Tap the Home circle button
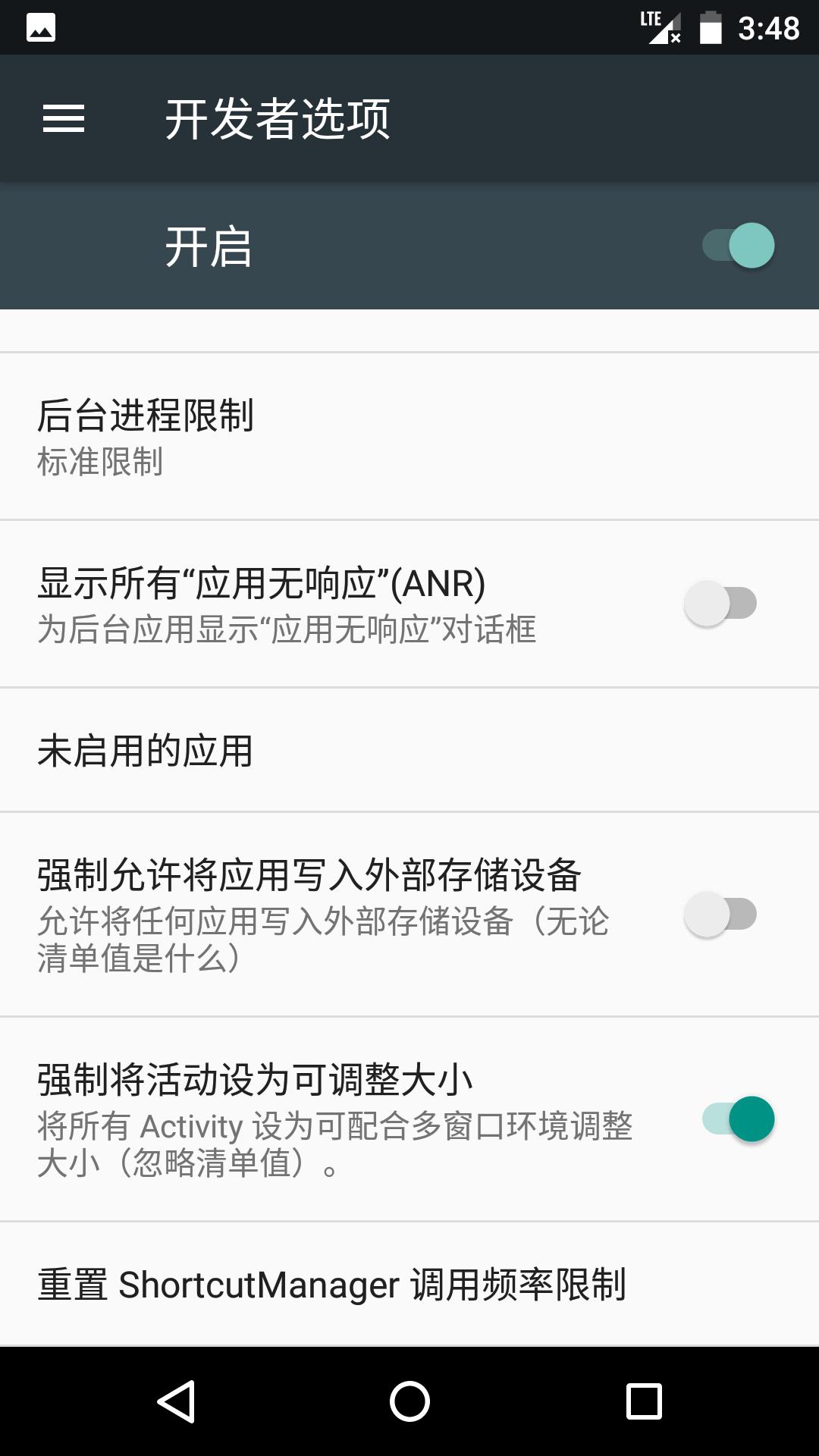Image resolution: width=819 pixels, height=1456 pixels. (x=409, y=1401)
